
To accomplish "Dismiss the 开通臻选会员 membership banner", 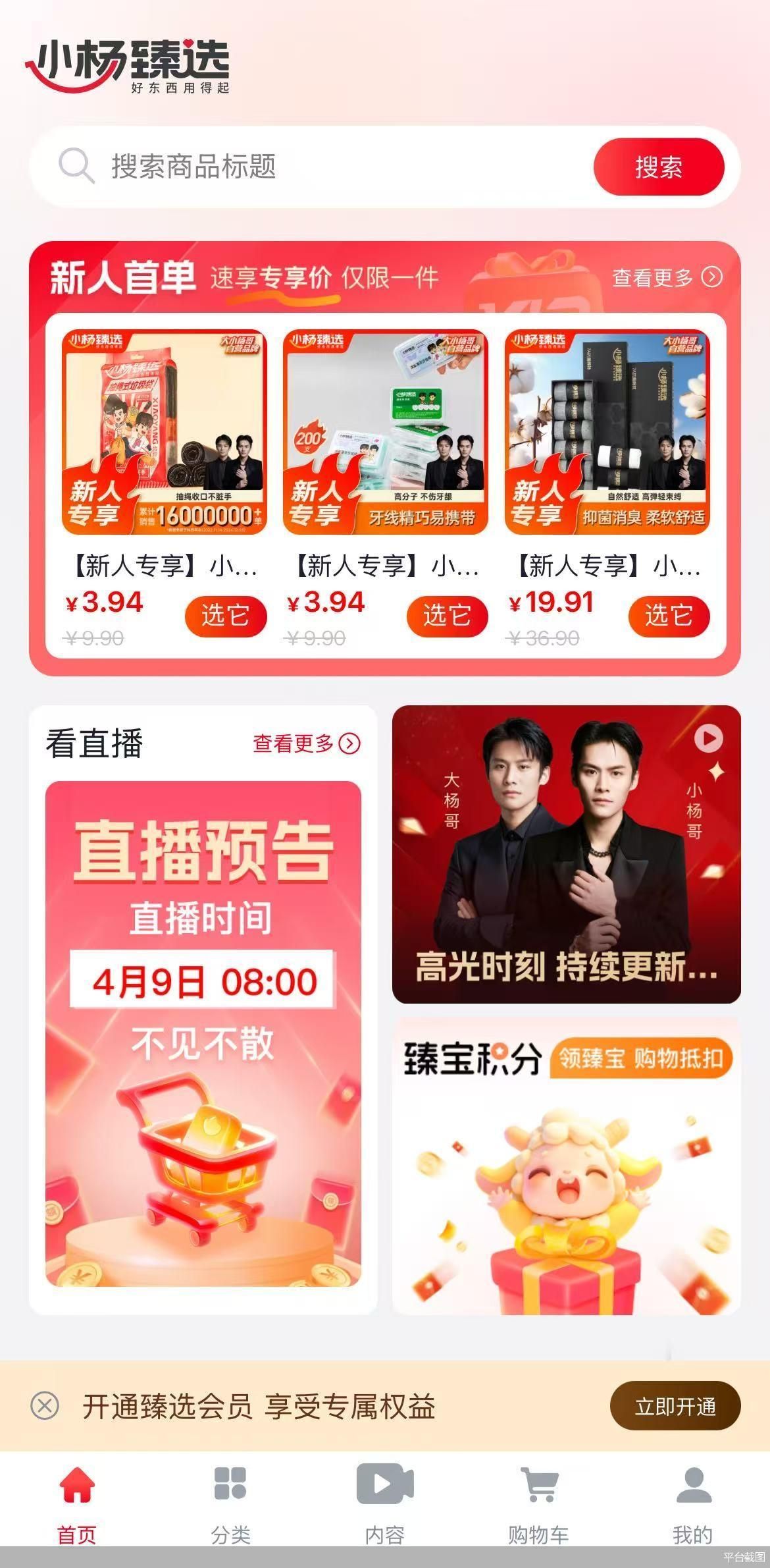I will point(45,1407).
